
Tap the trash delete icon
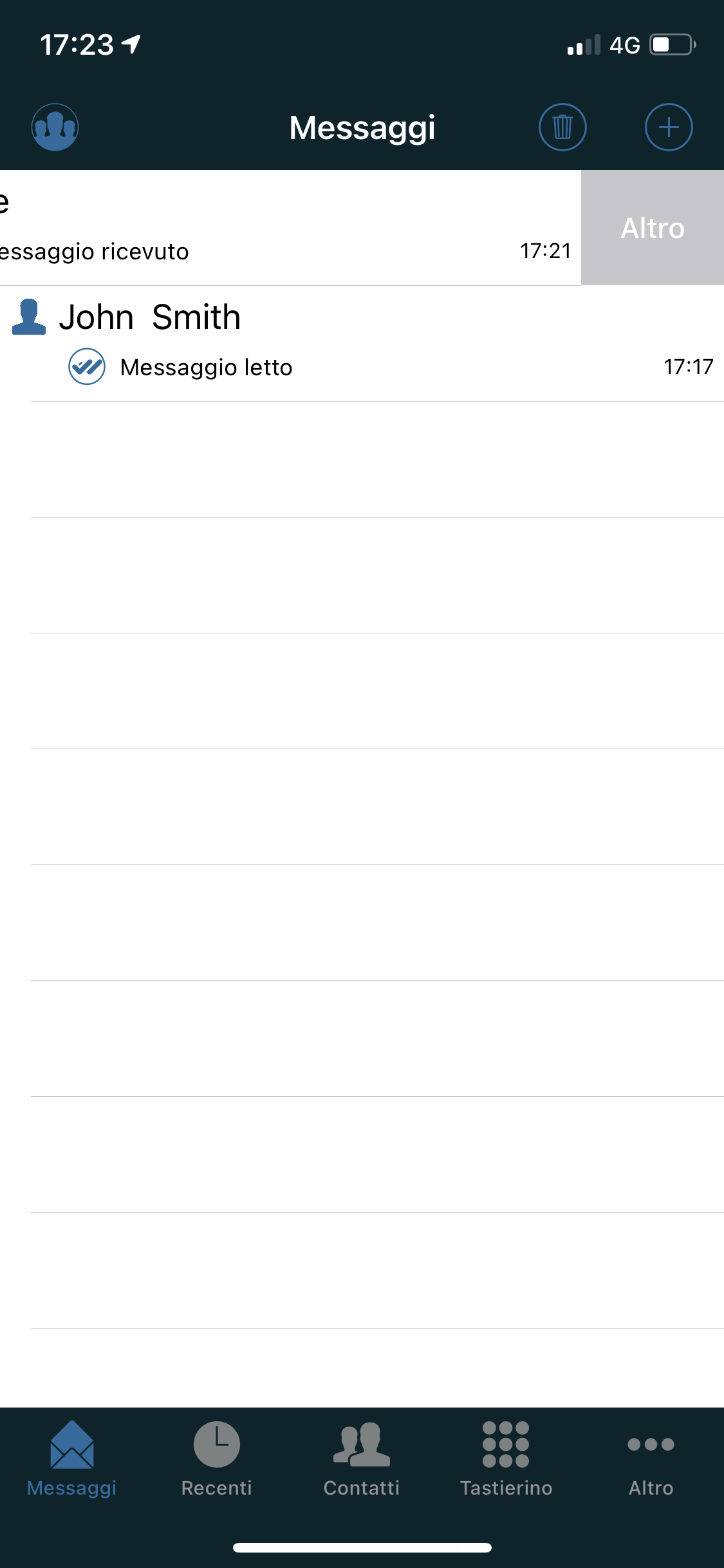click(562, 127)
